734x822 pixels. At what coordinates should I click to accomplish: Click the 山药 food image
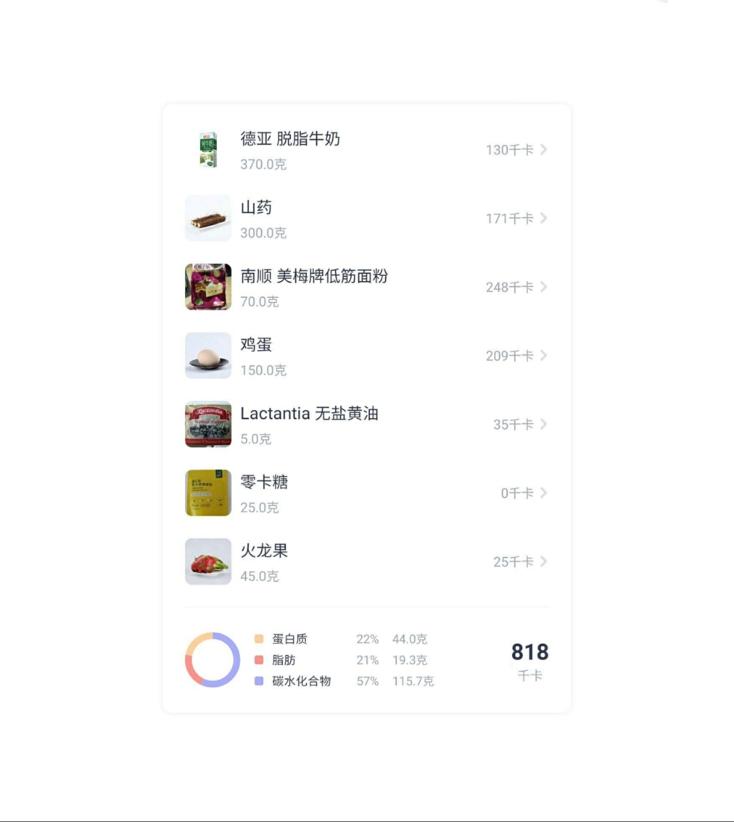point(207,218)
